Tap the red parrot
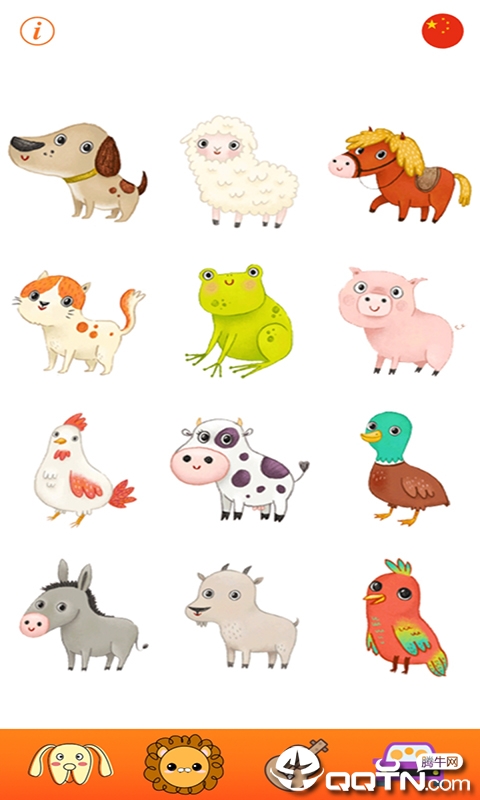 [406, 617]
